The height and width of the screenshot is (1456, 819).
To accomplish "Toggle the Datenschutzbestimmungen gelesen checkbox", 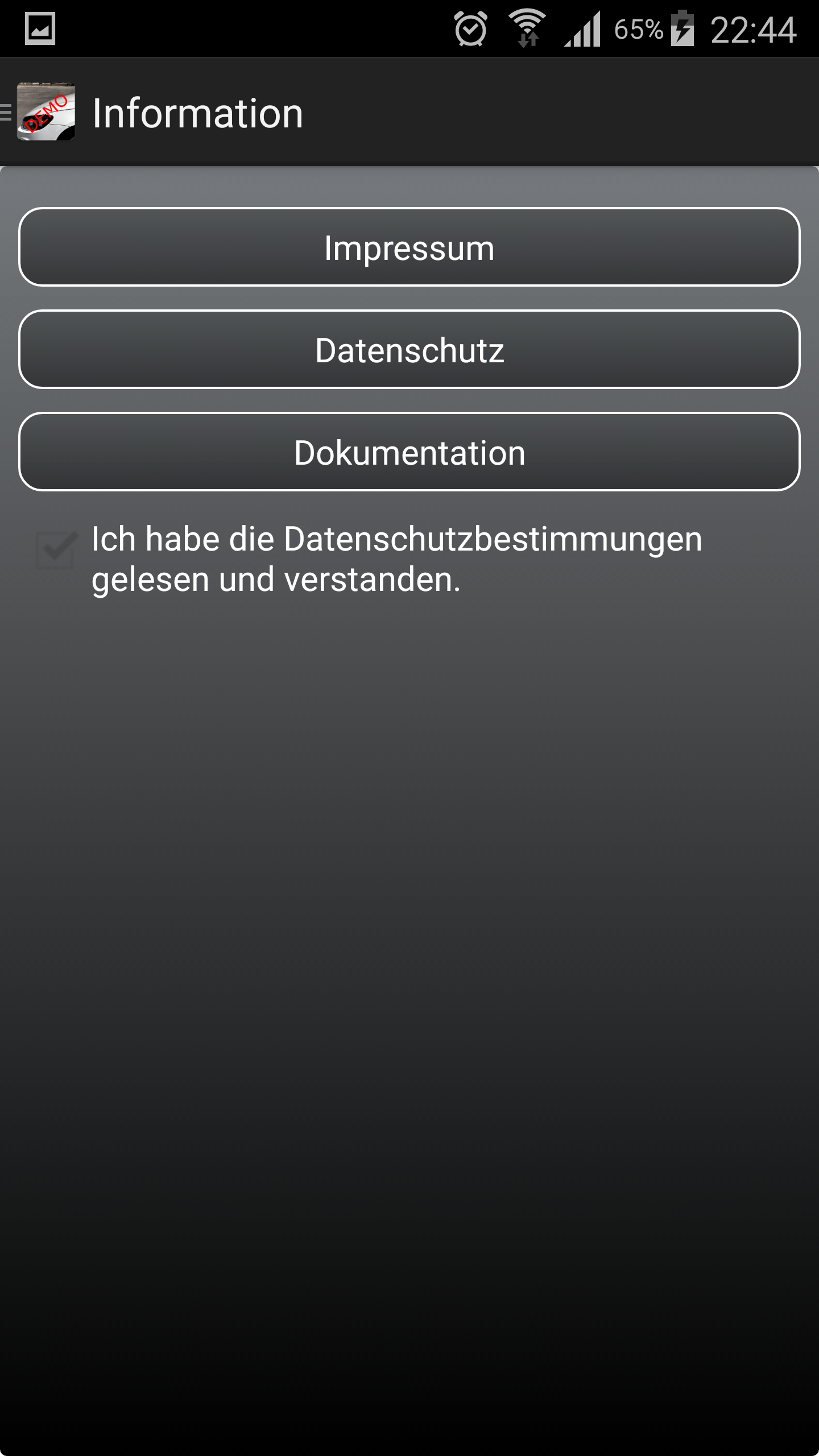I will pos(56,550).
